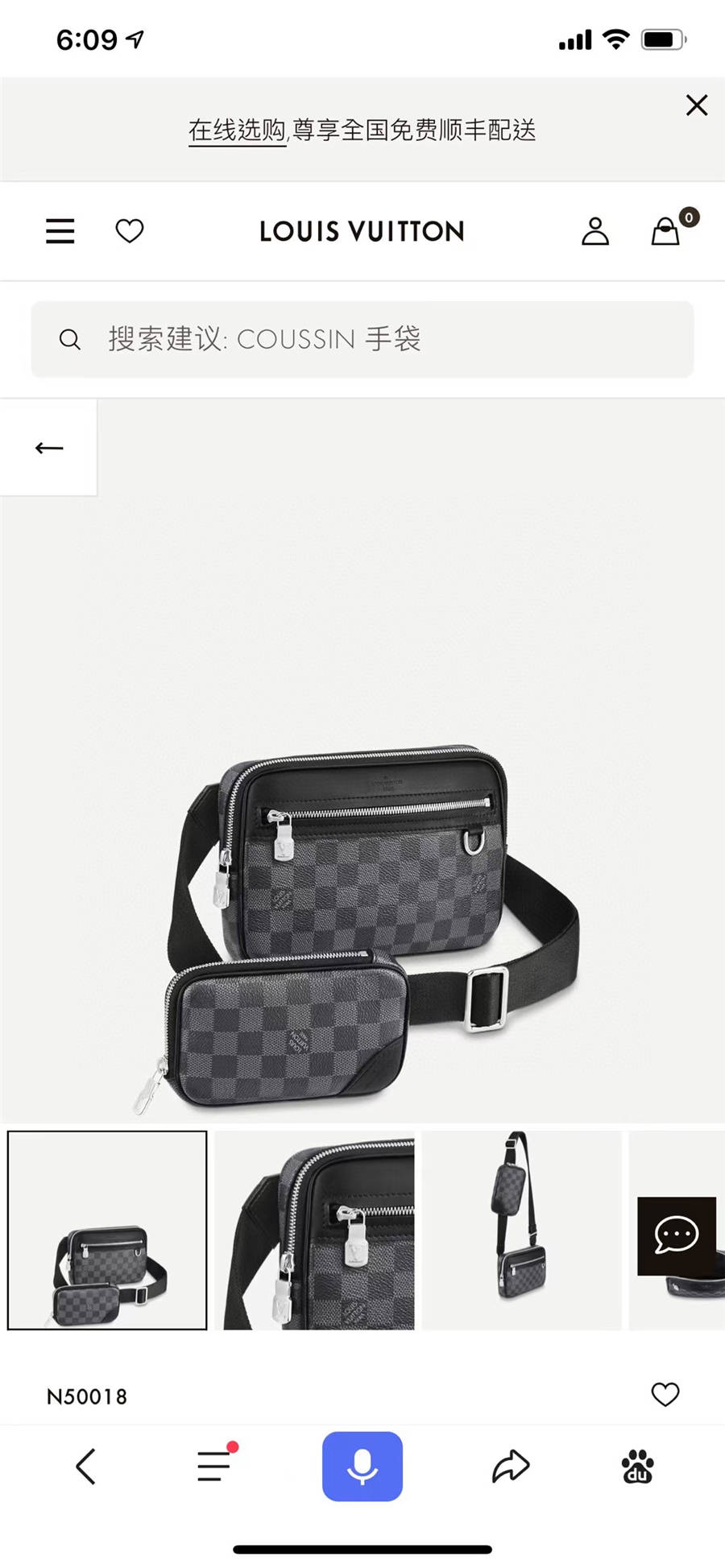Select the first bag thumbnail
725x1568 pixels.
point(107,1230)
